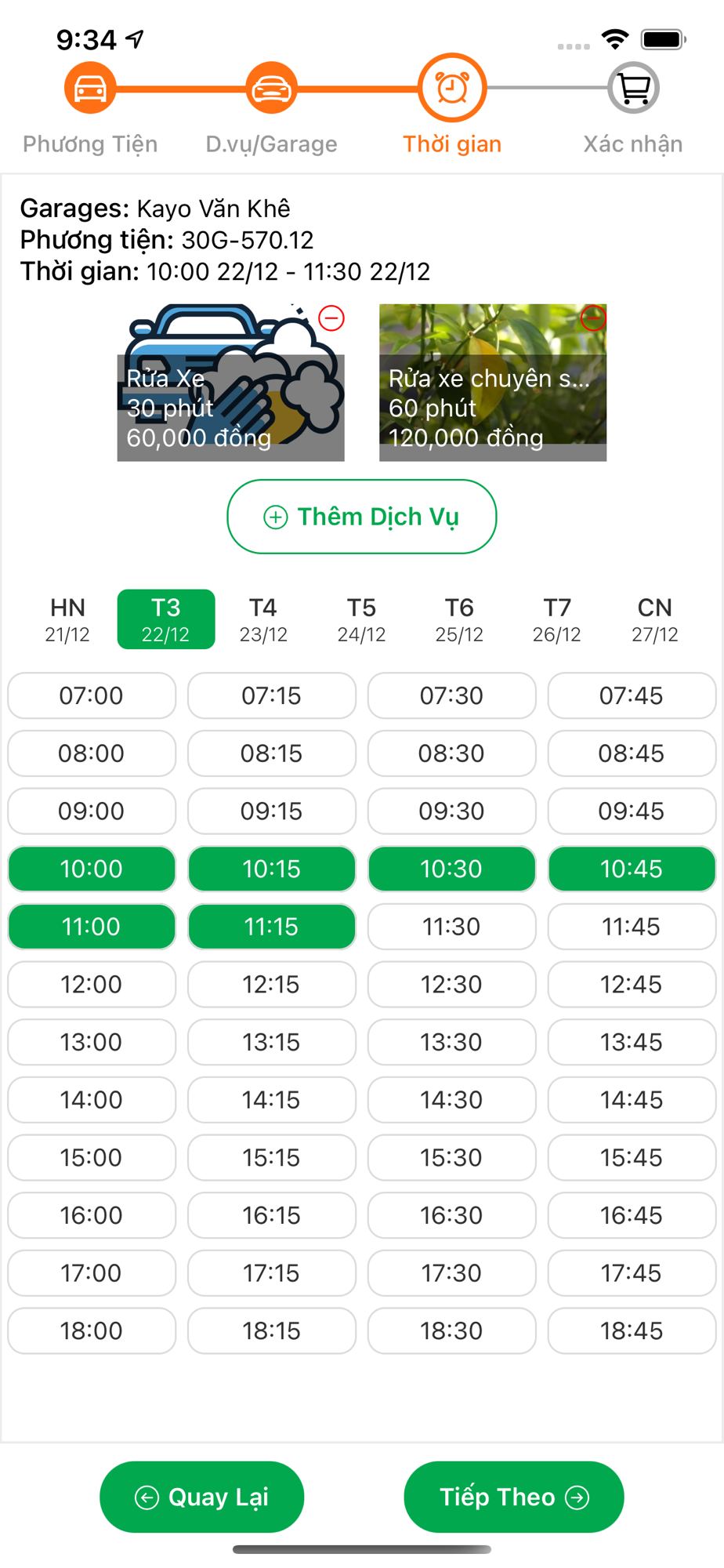This screenshot has width=724, height=1568.
Task: Tap the highlighted 10:00 slot
Action: point(92,869)
